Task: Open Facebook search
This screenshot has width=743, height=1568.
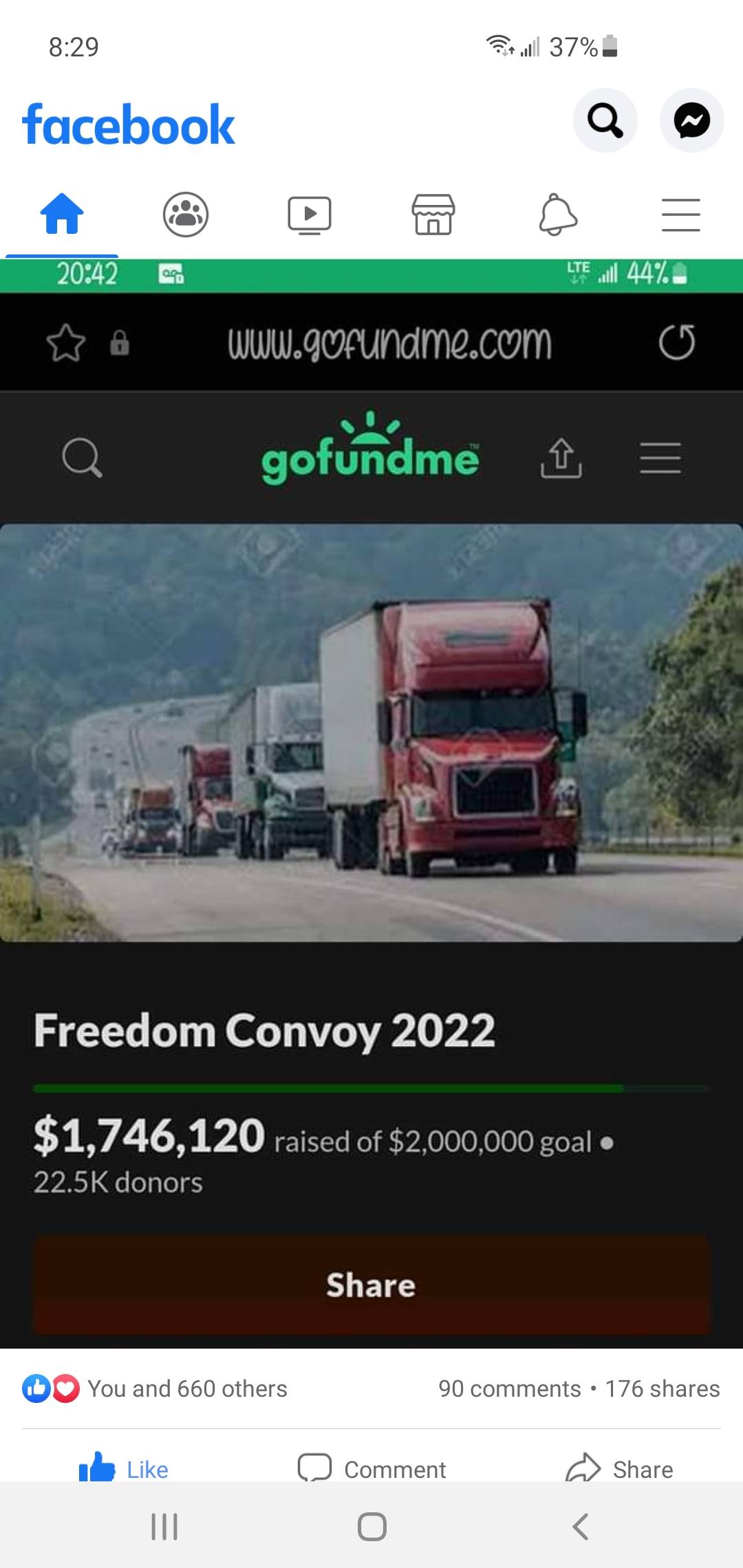Action: pyautogui.click(x=605, y=121)
